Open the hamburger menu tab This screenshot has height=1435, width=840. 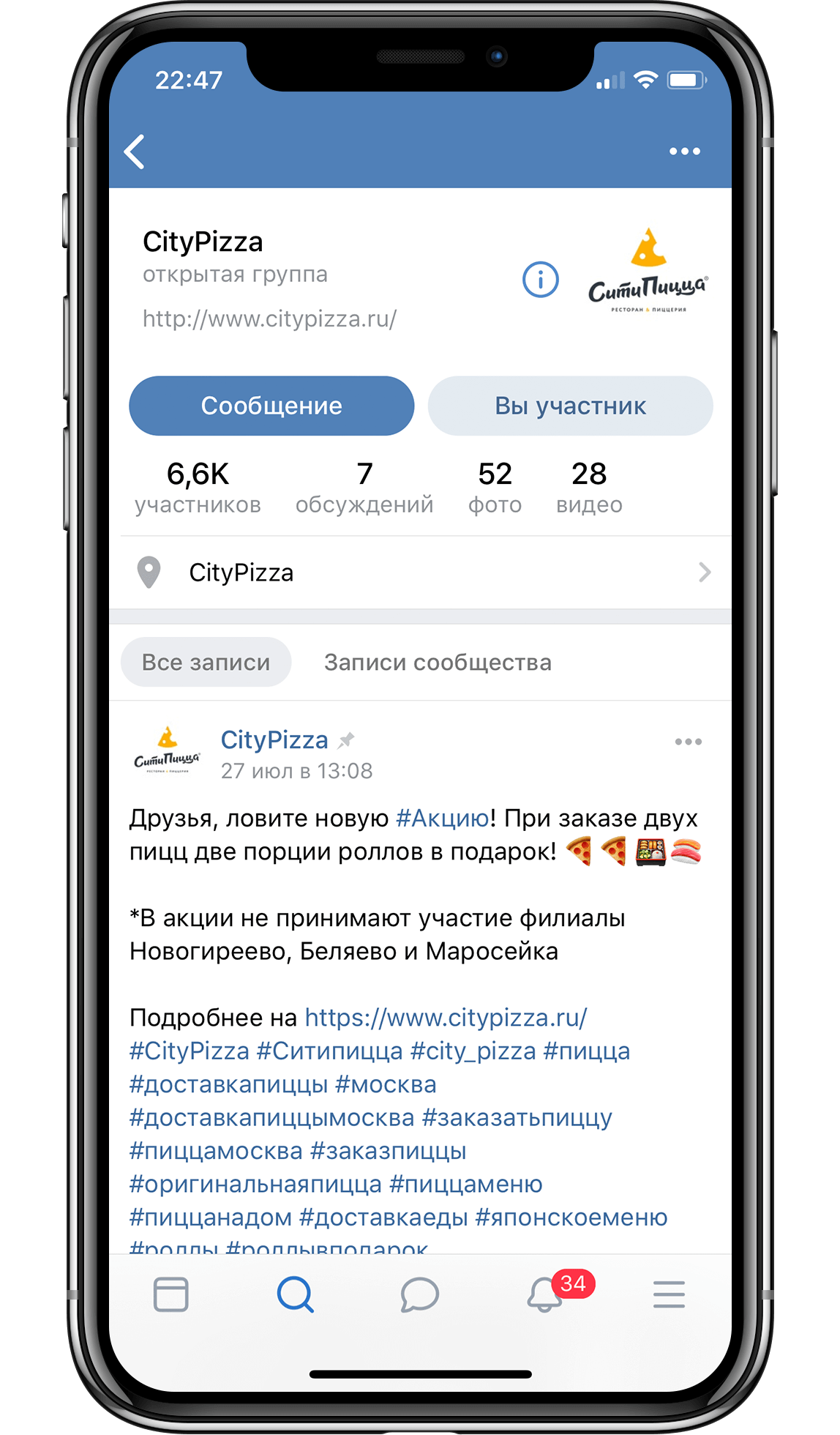669,1294
